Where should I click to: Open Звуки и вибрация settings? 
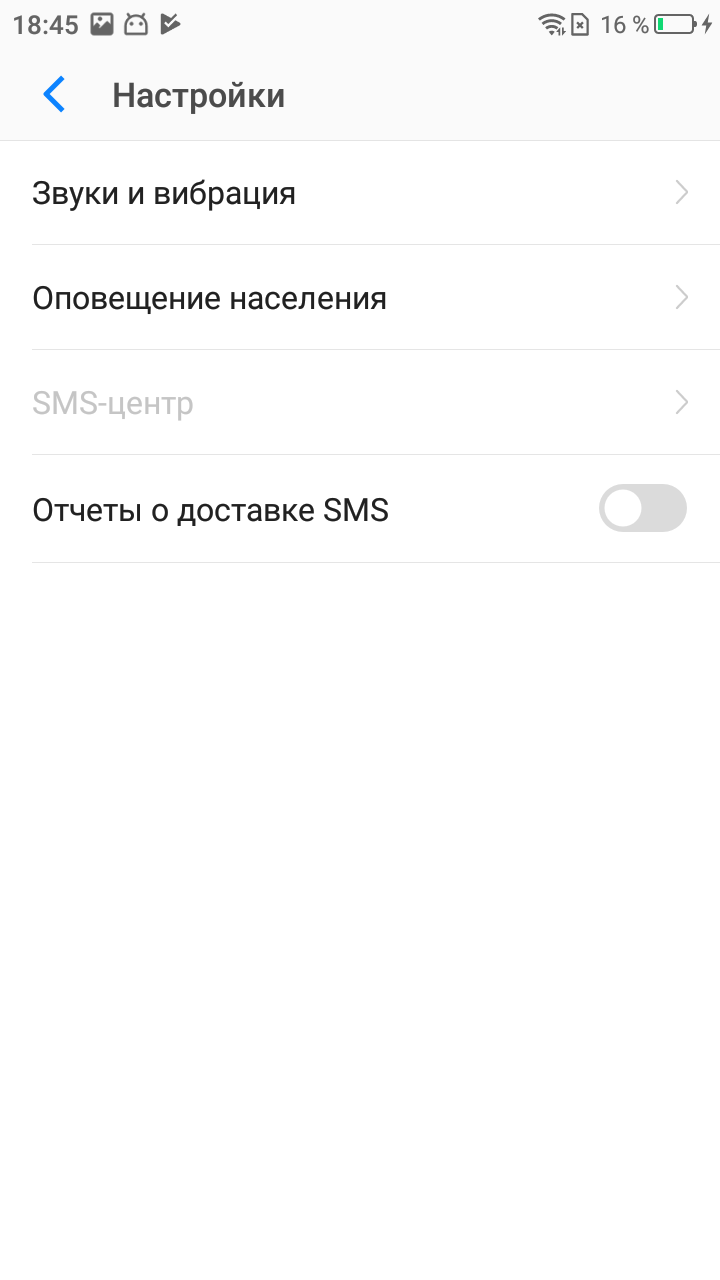coord(360,193)
